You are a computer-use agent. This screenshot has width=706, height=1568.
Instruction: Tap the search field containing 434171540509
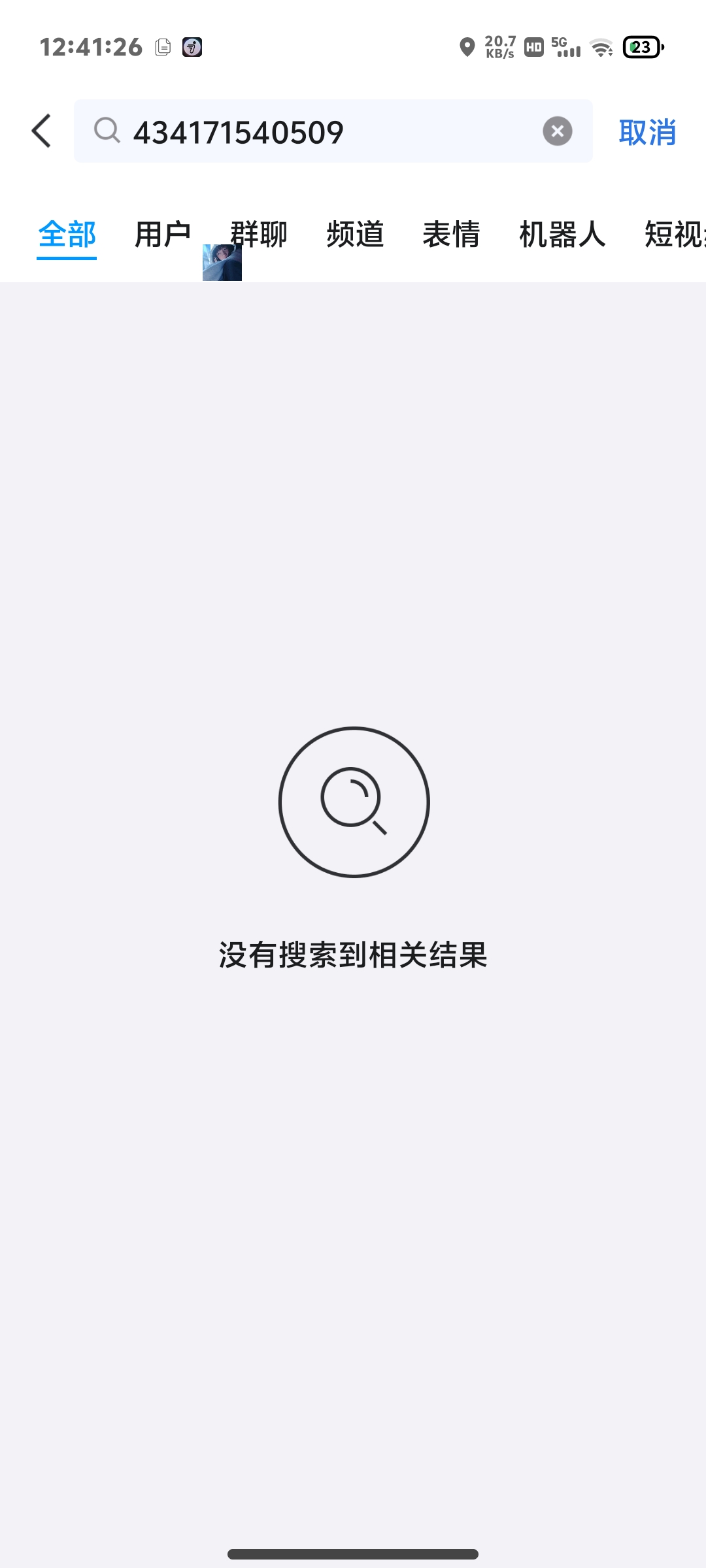coord(333,131)
